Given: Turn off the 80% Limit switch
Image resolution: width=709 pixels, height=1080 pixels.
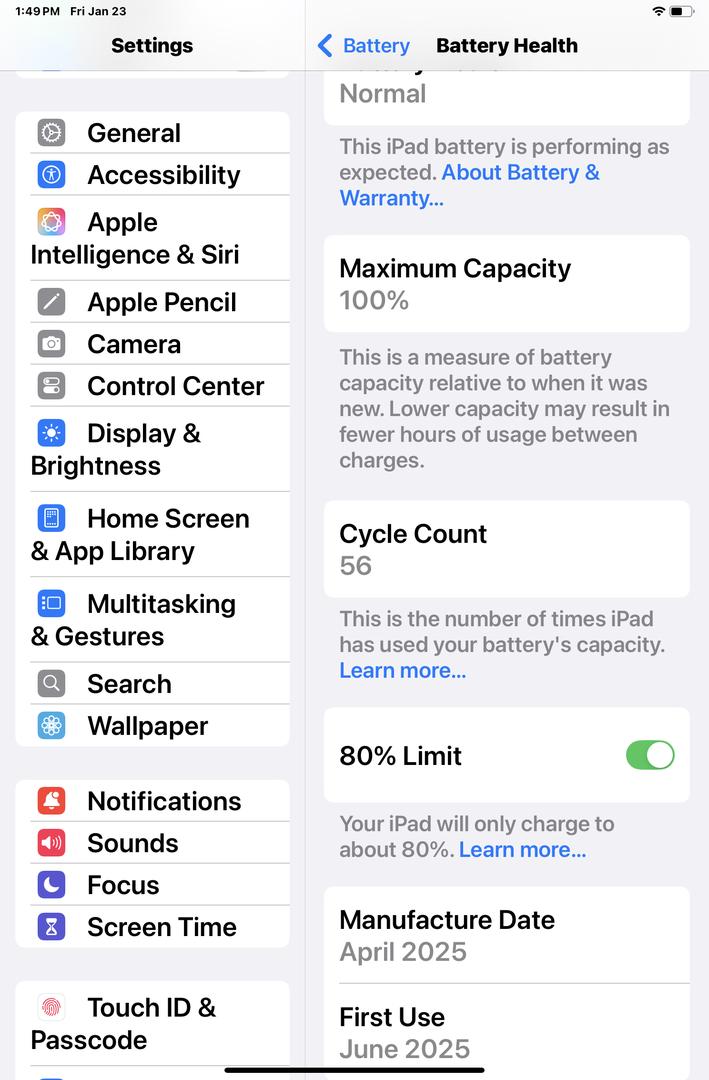Looking at the screenshot, I should click(x=650, y=755).
